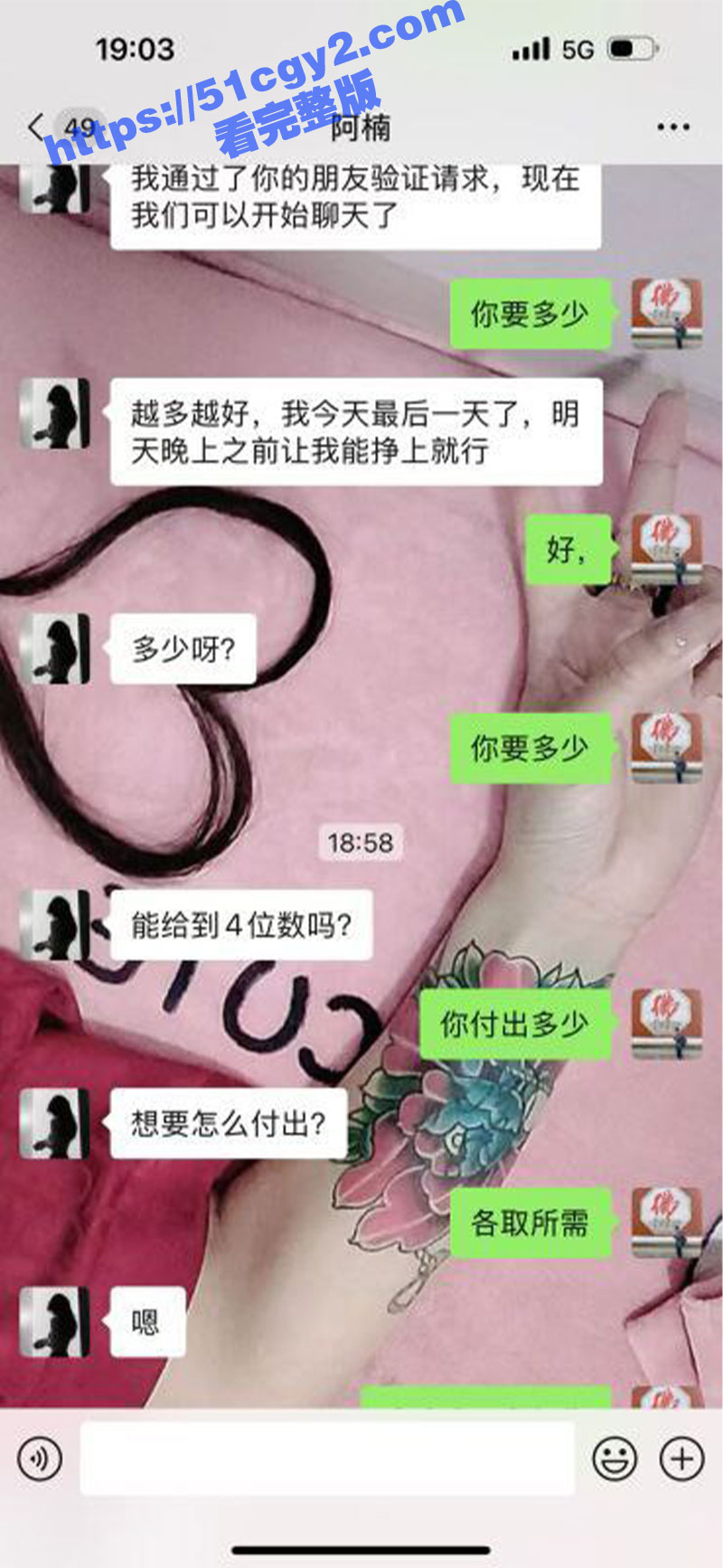
Task: Open the plus attachments menu
Action: 682,1459
